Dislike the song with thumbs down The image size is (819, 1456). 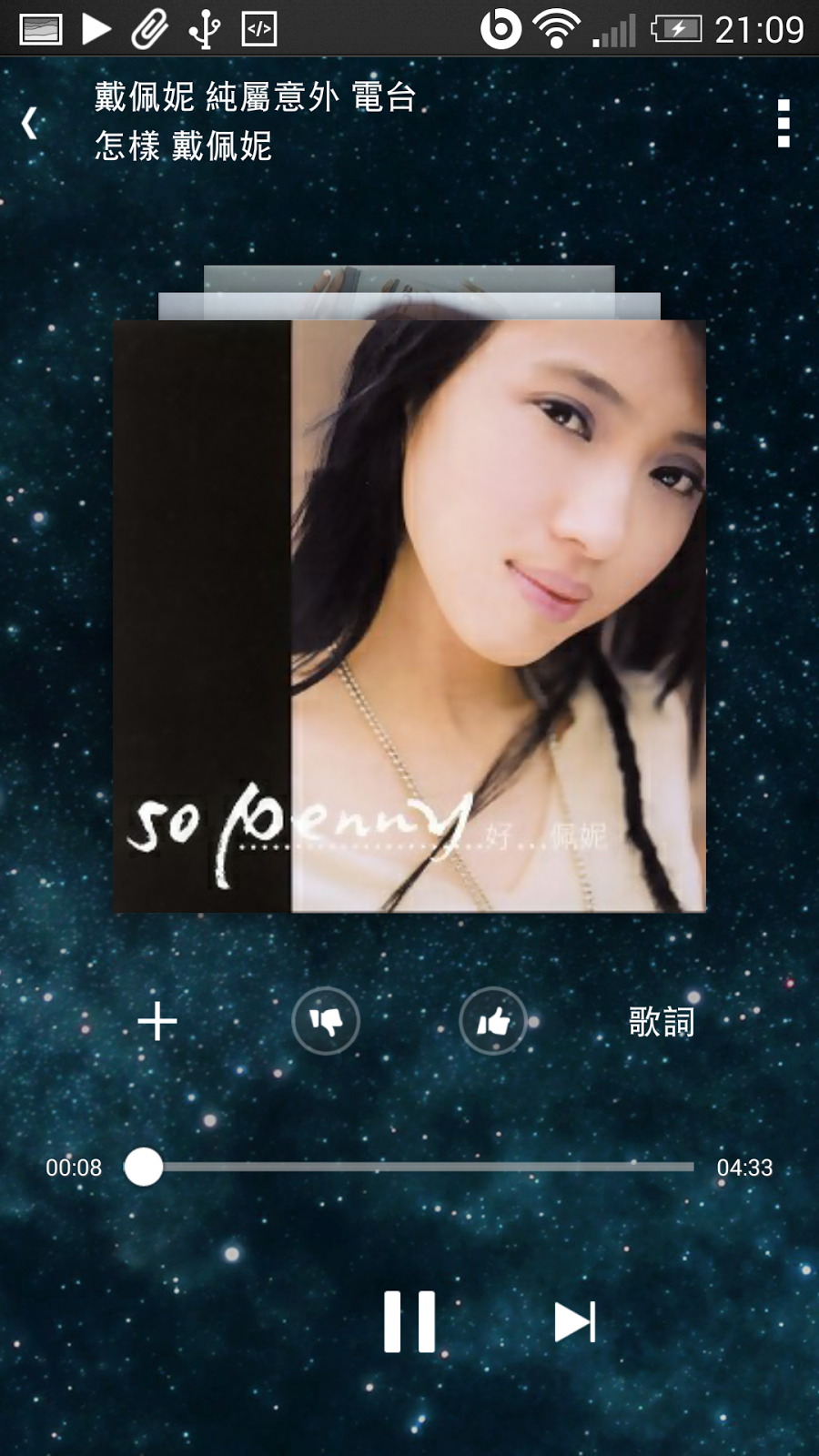(326, 1021)
